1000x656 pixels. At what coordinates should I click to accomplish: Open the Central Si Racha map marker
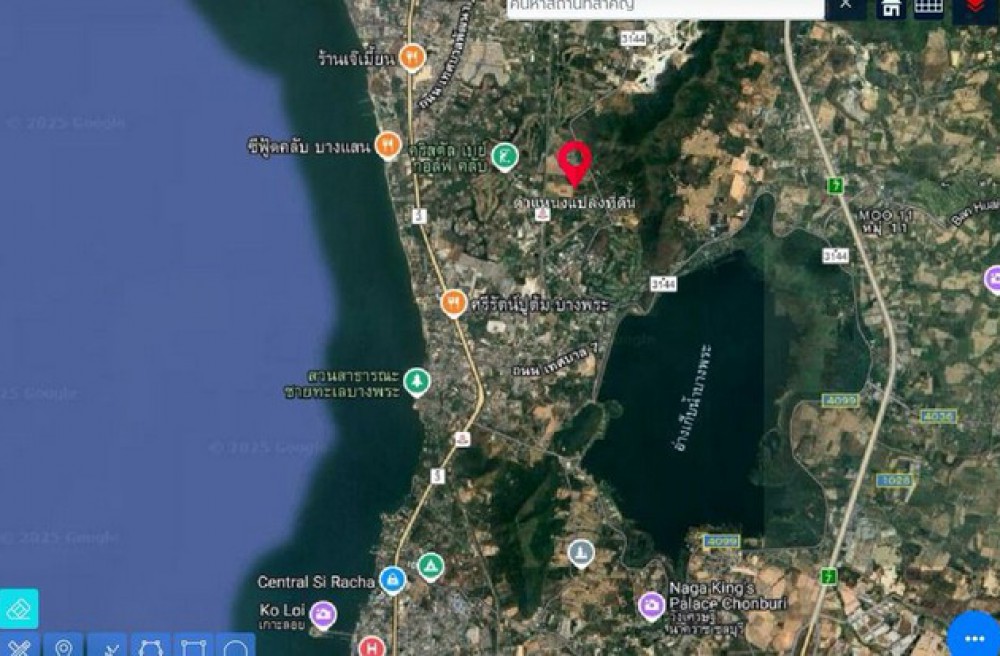click(393, 581)
